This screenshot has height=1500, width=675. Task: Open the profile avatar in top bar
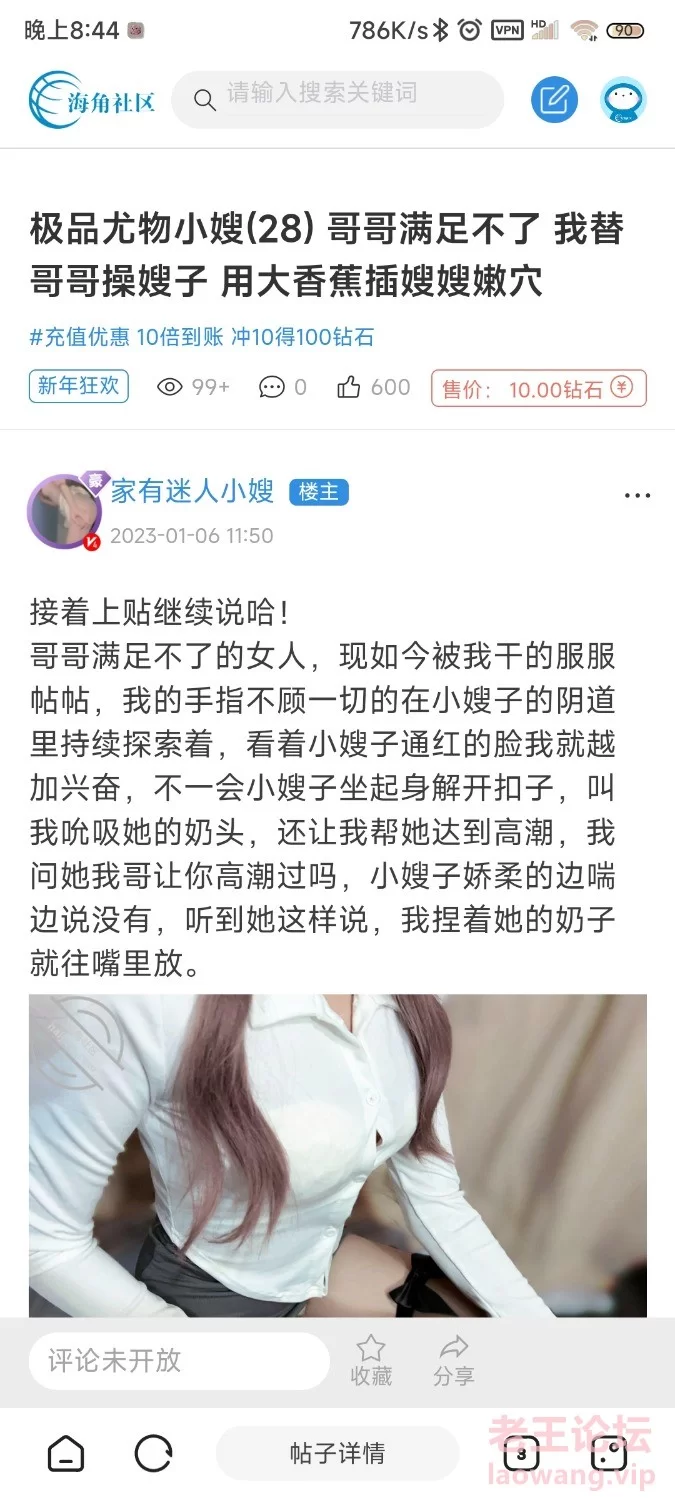[x=623, y=100]
